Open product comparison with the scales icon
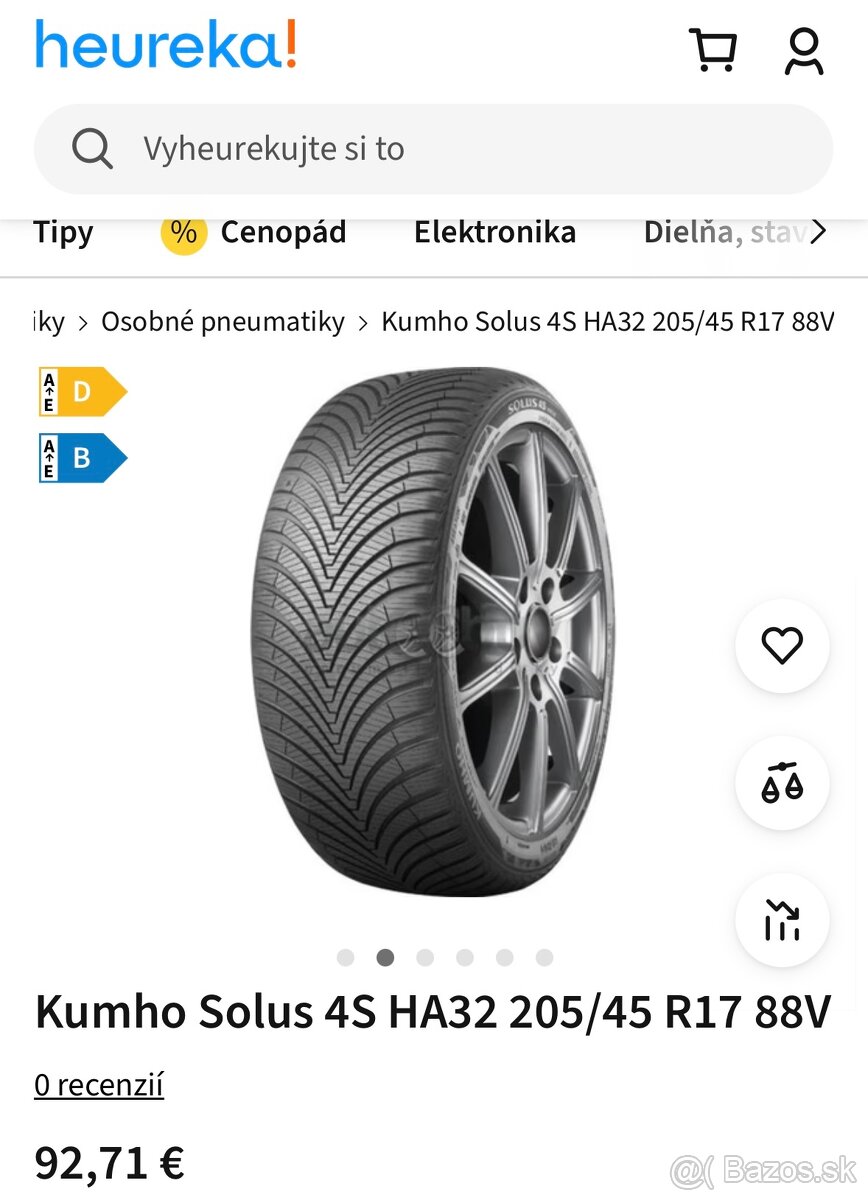This screenshot has width=868, height=1200. 781,784
